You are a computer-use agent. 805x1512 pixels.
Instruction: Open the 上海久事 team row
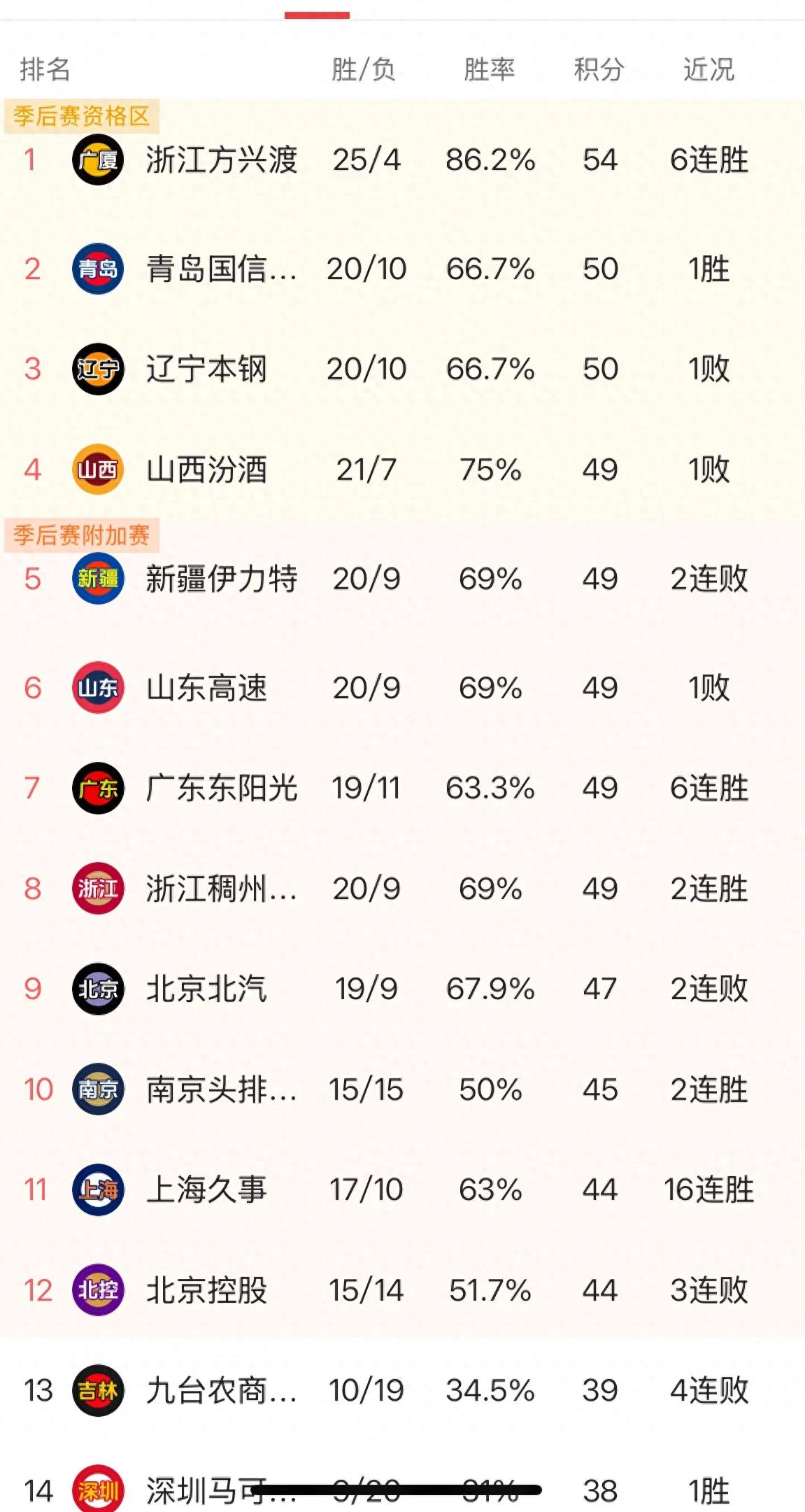point(402,1189)
